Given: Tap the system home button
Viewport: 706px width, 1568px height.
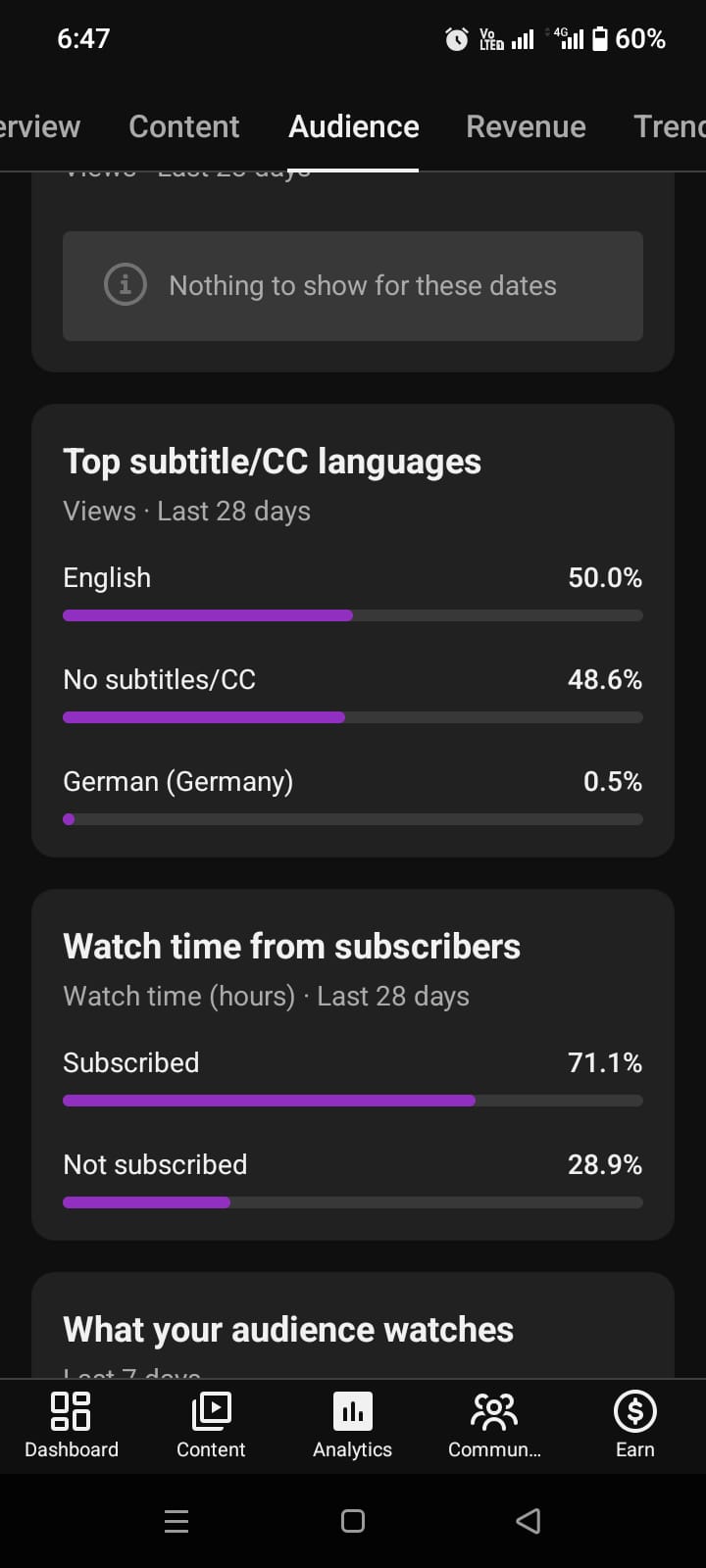Looking at the screenshot, I should (353, 1521).
